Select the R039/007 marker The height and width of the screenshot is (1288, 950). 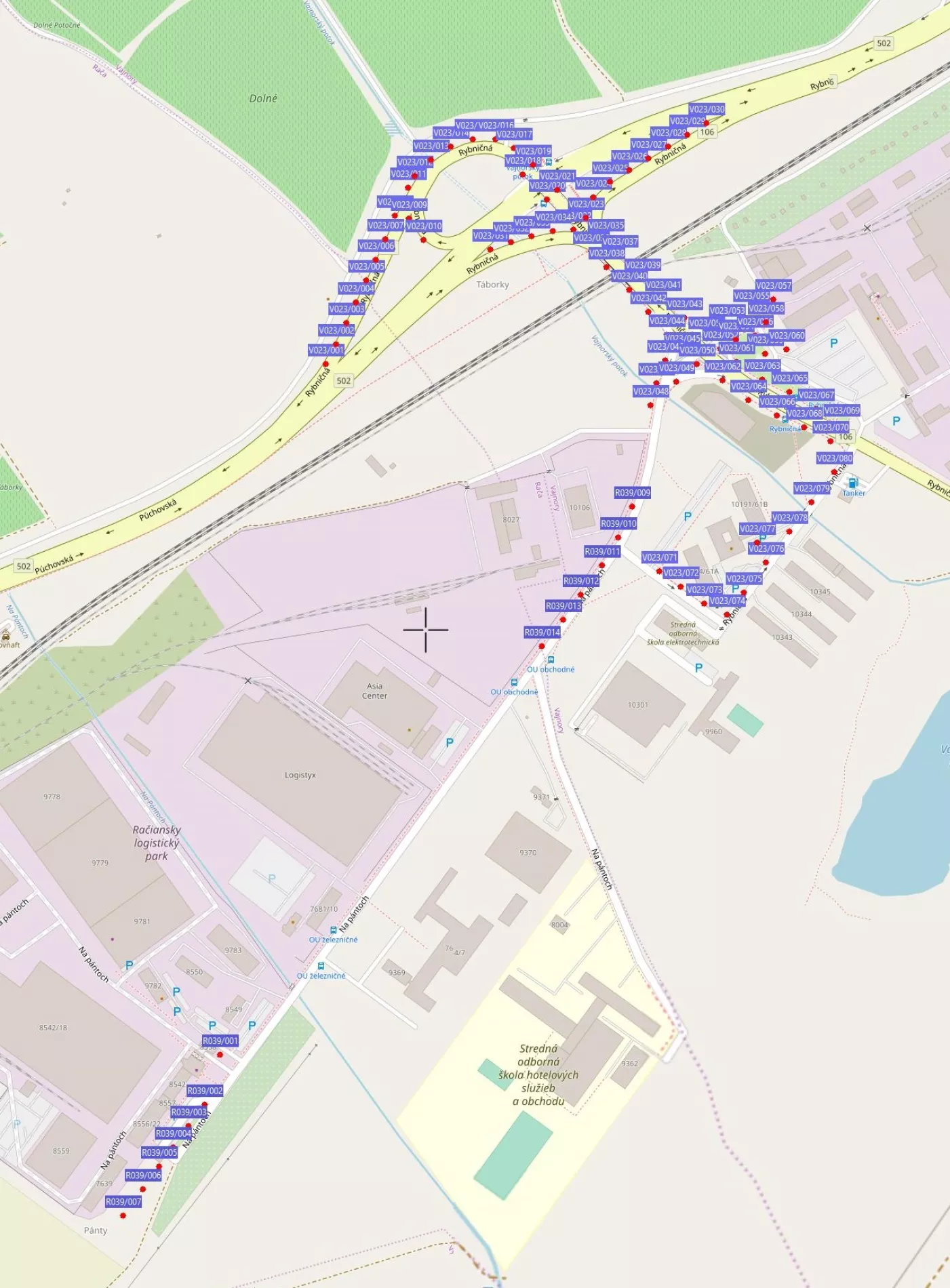pyautogui.click(x=123, y=1215)
